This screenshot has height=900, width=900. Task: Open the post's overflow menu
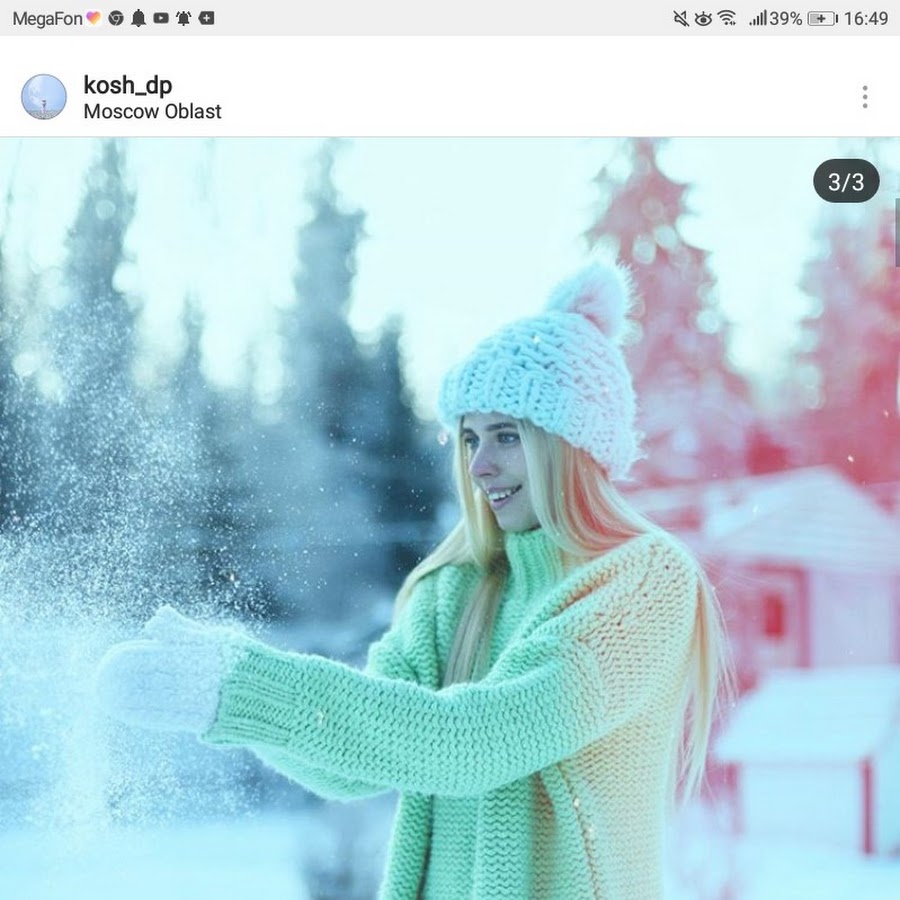(864, 97)
